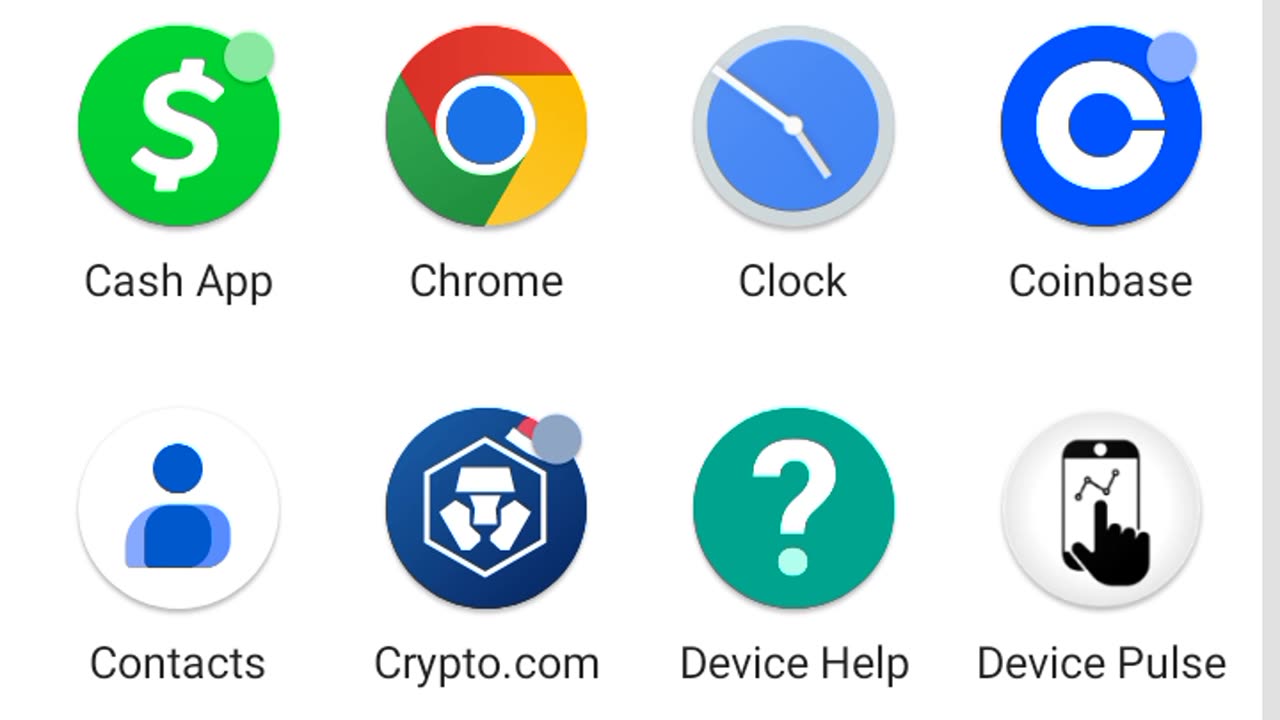Launch the Device Pulse app
Screen dimensions: 1280x720
point(1100,508)
